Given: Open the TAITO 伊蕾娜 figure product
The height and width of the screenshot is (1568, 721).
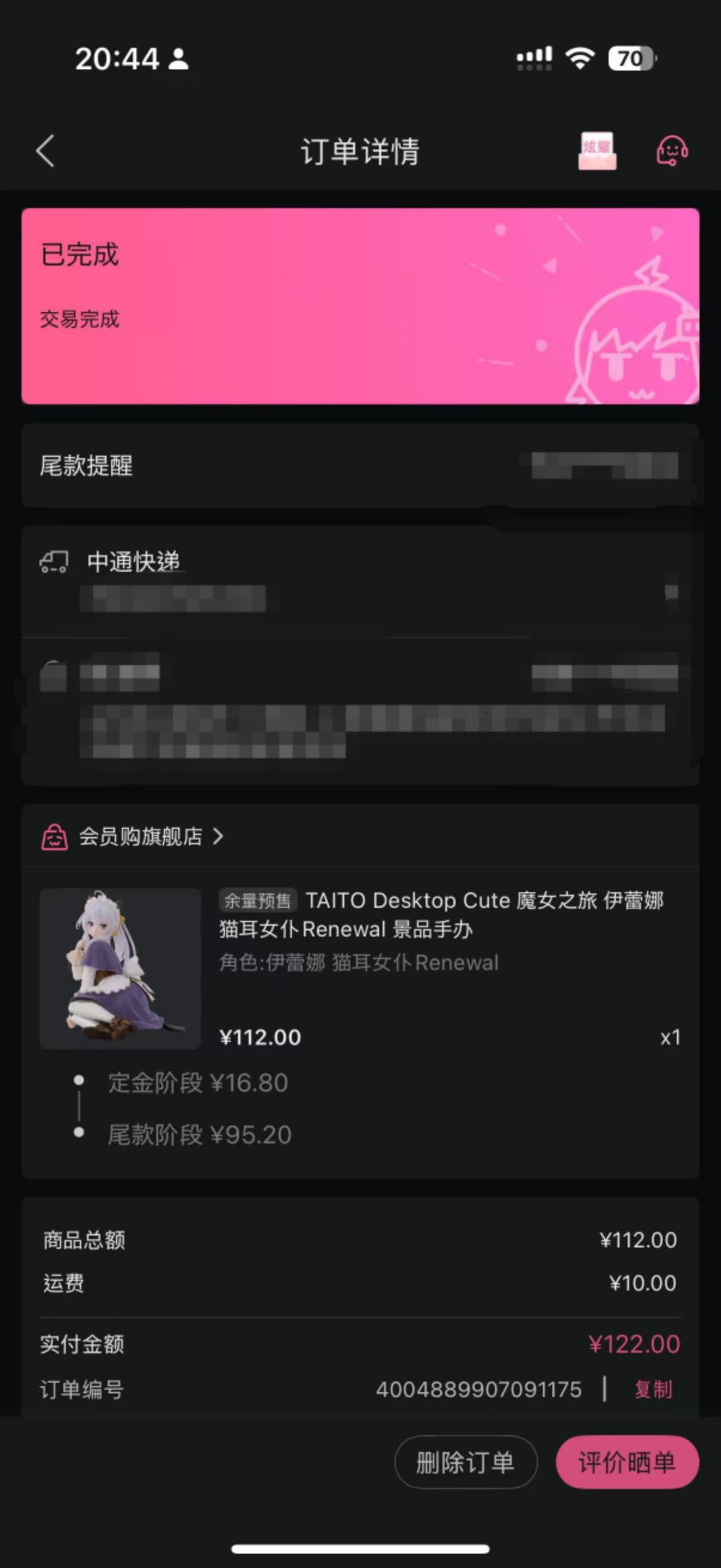Looking at the screenshot, I should click(x=360, y=968).
